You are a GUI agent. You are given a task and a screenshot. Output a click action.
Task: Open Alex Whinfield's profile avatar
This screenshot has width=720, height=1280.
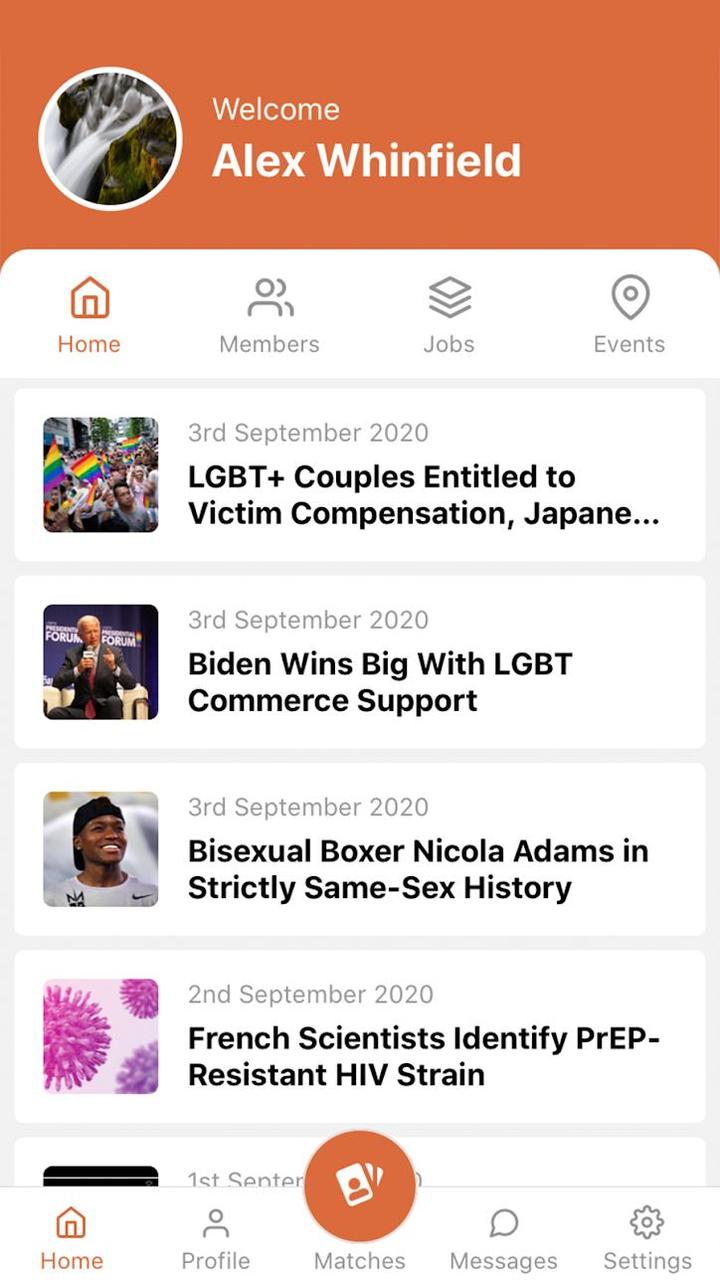click(x=110, y=139)
